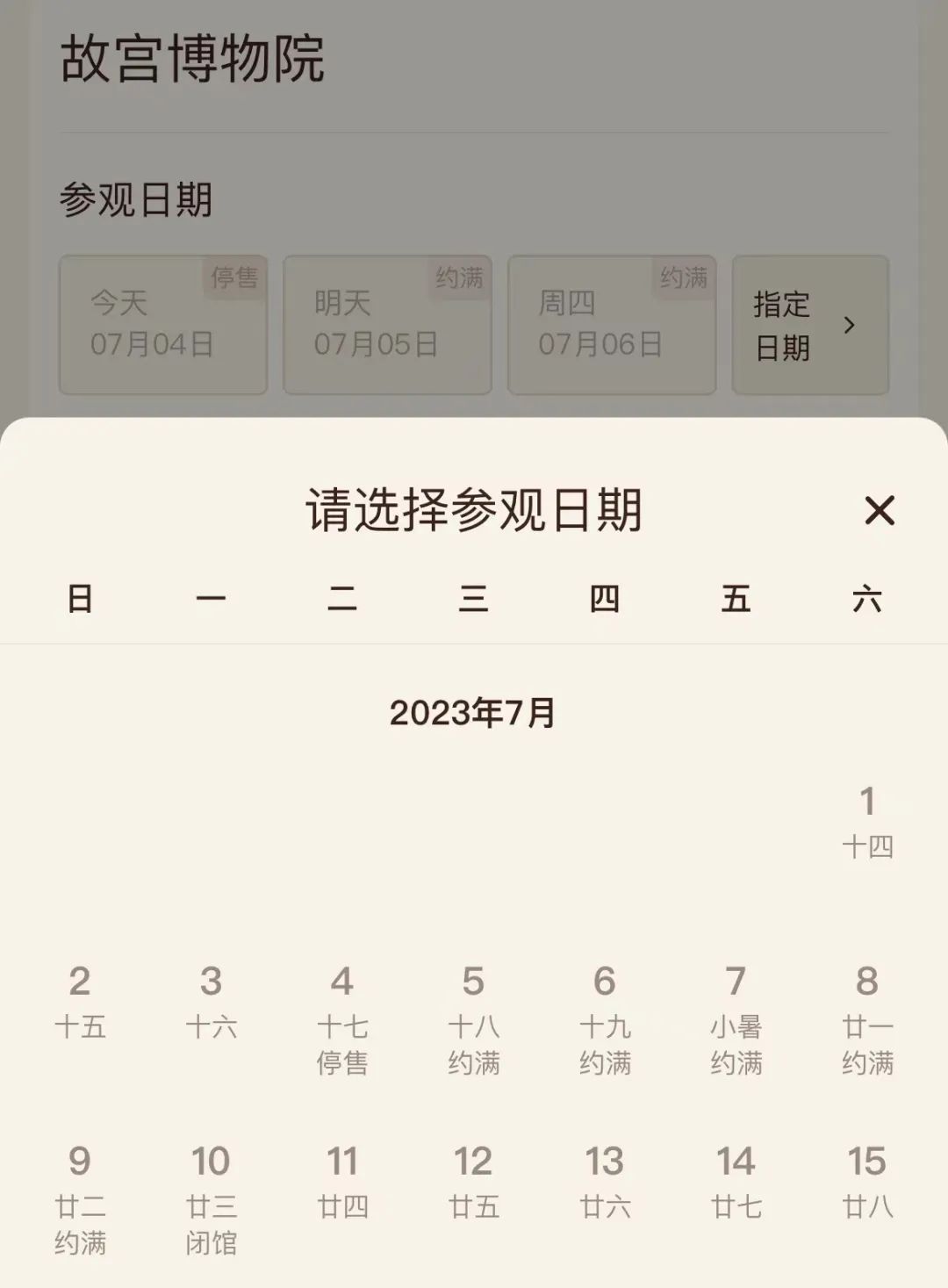Click the chevron arrow next to 指定日期
This screenshot has width=948, height=1288.
[850, 324]
